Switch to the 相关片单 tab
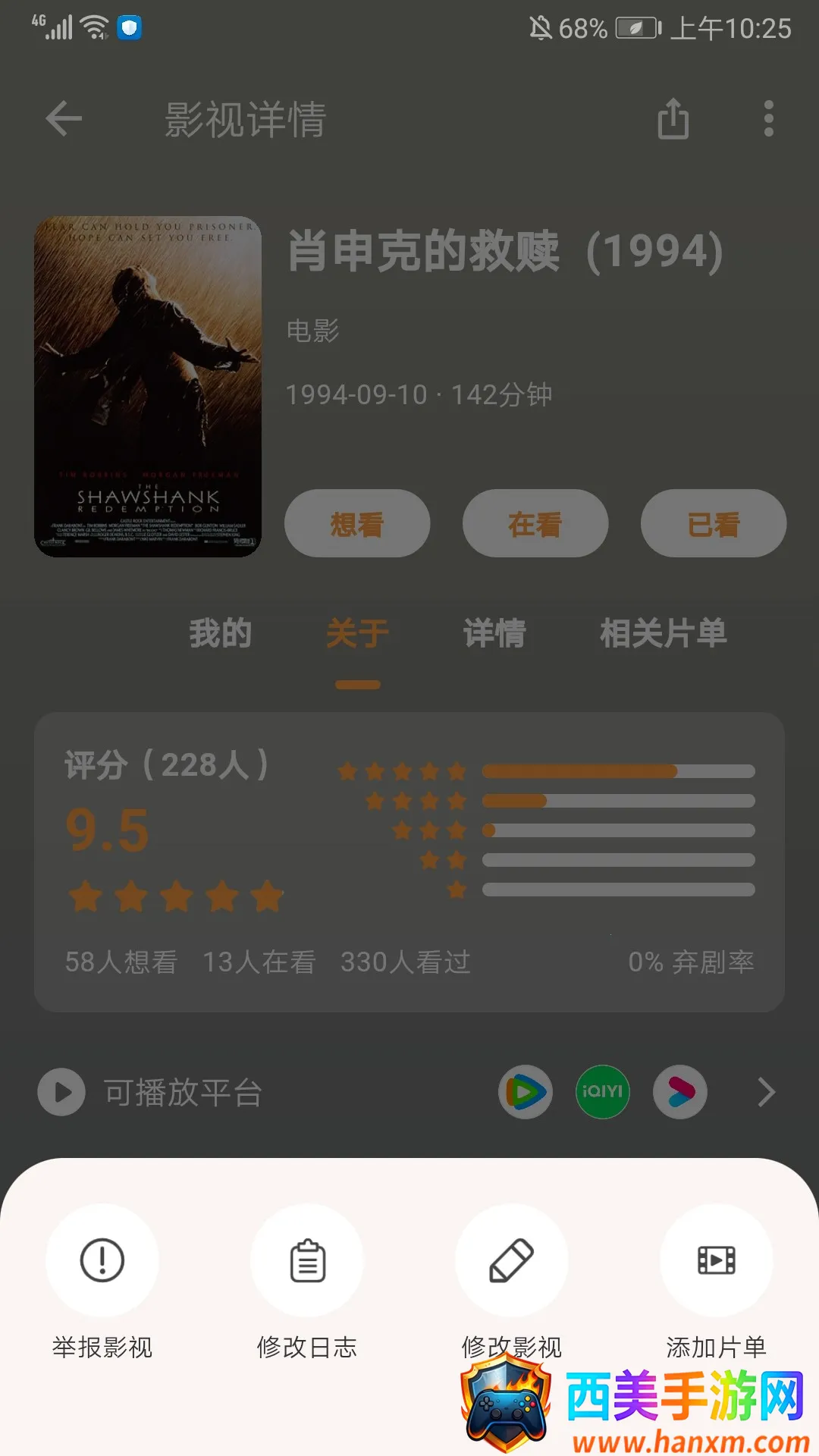 click(x=664, y=635)
